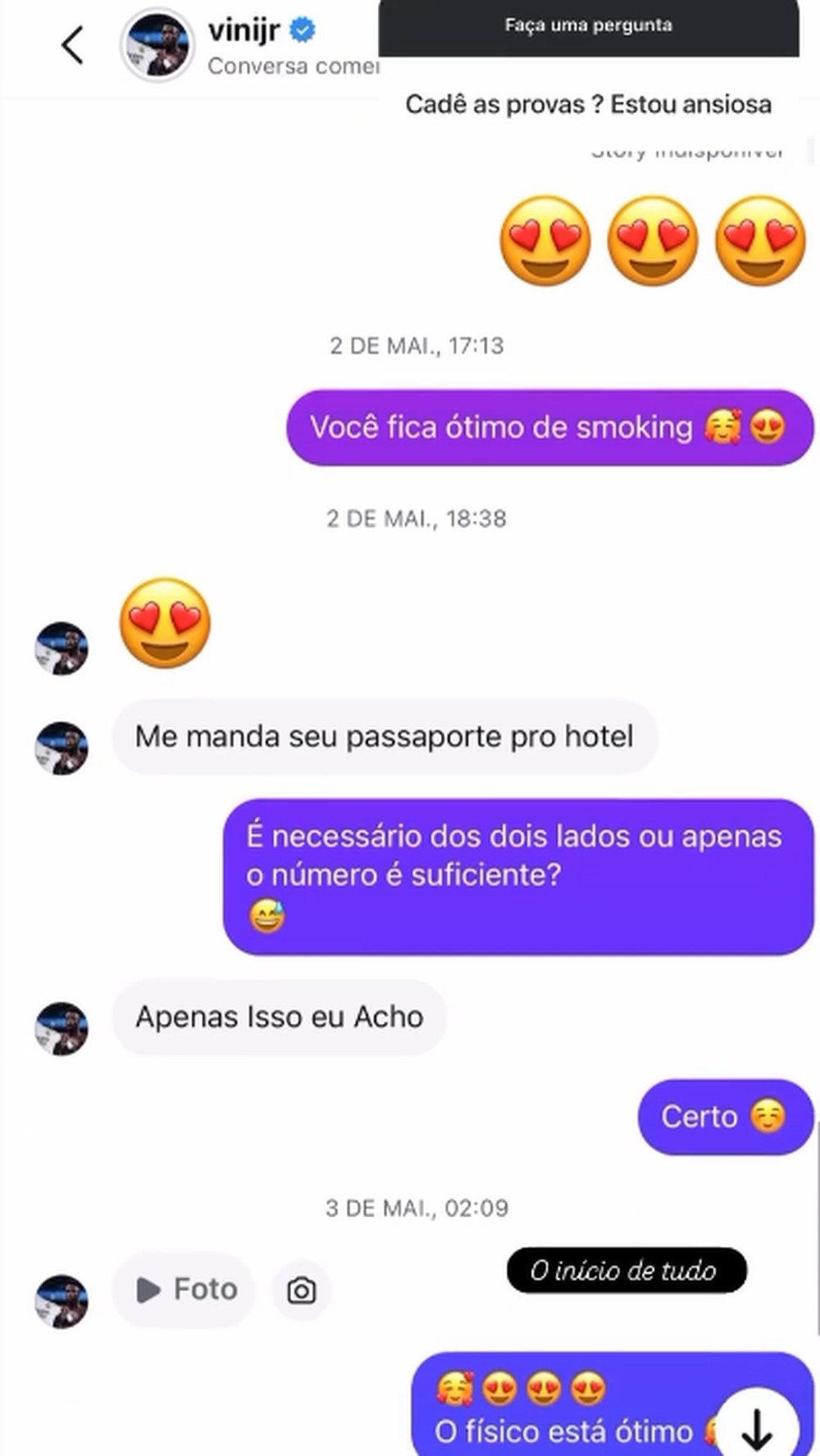Click the play icon on the Foto attachment
The image size is (820, 1456).
[148, 1289]
